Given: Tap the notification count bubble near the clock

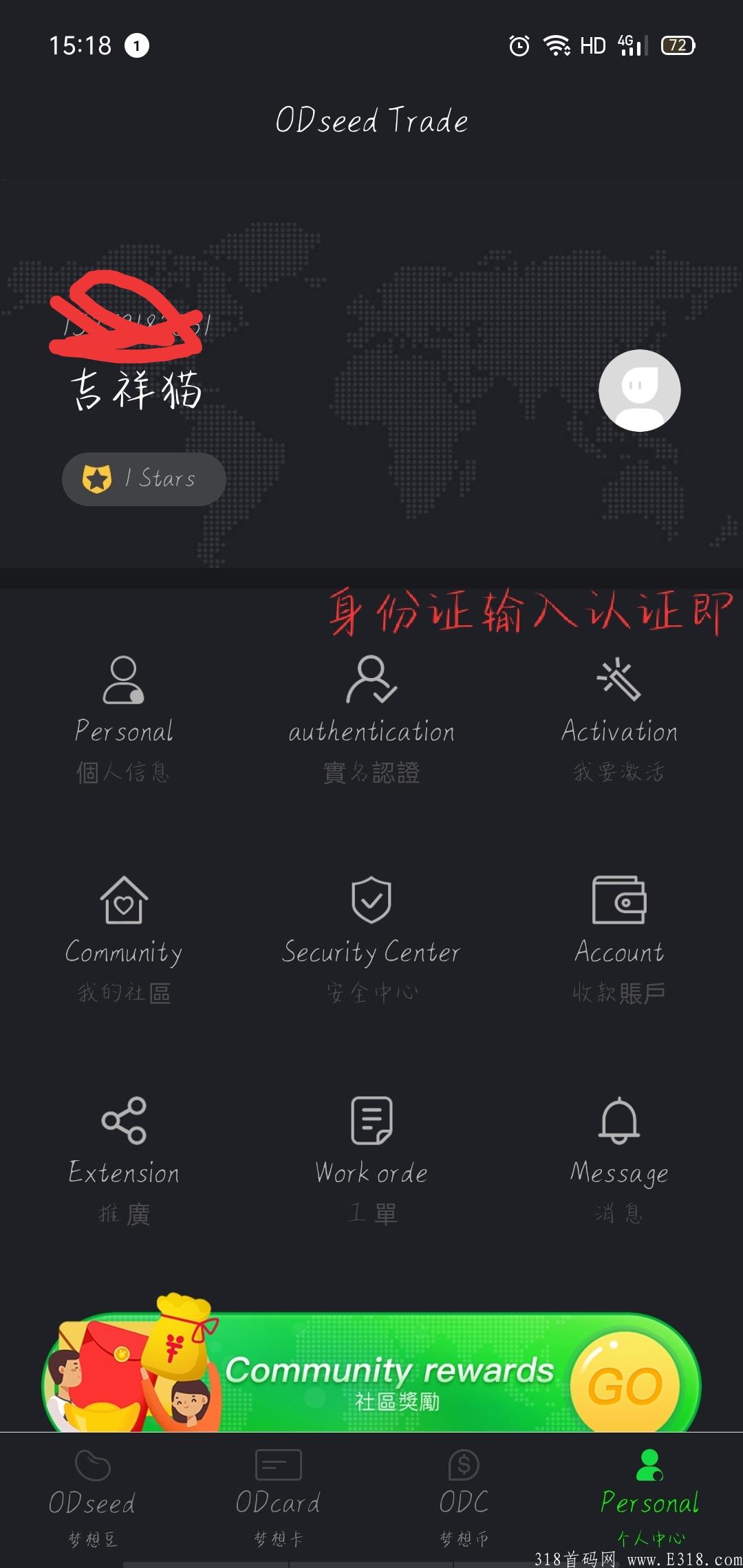Looking at the screenshot, I should tap(136, 45).
